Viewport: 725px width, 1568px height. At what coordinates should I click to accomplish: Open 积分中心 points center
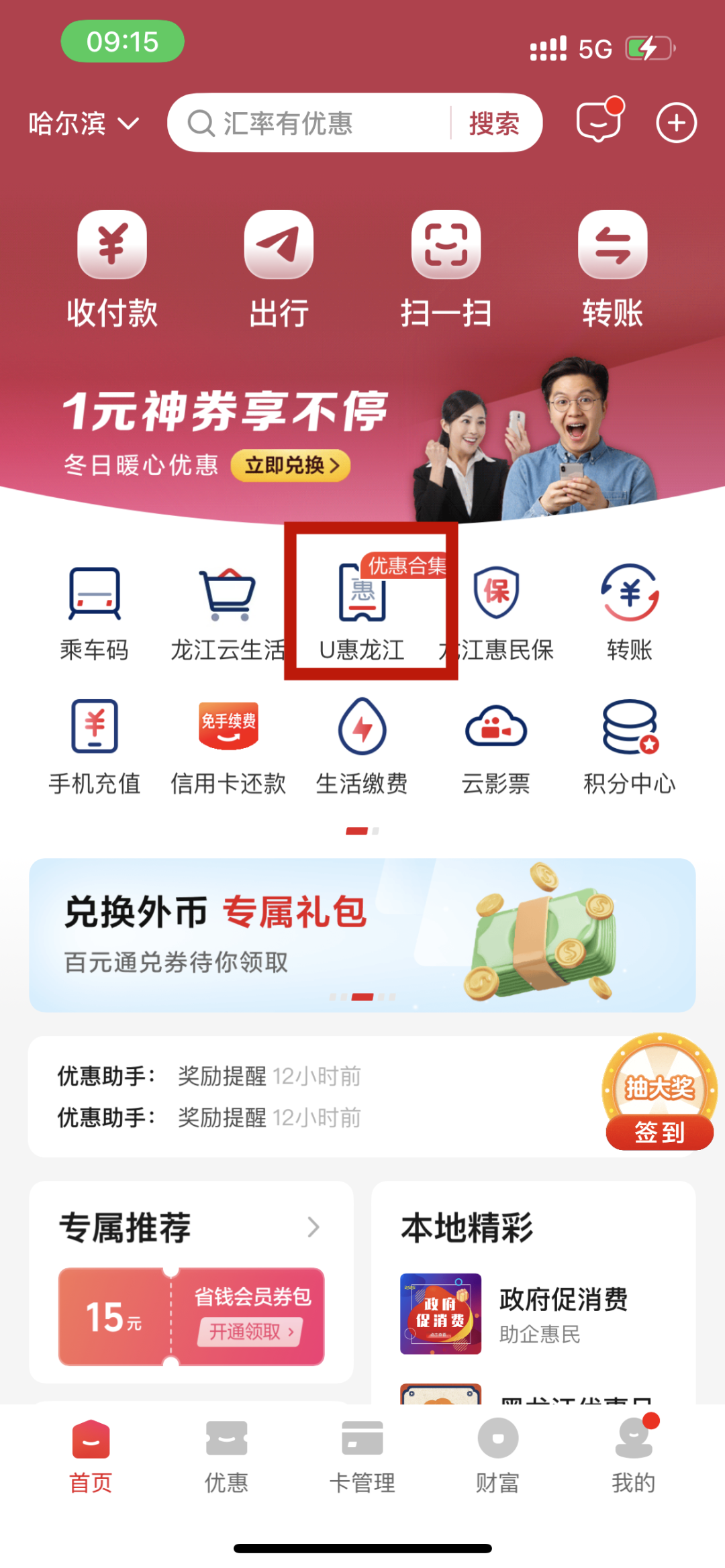click(x=629, y=746)
